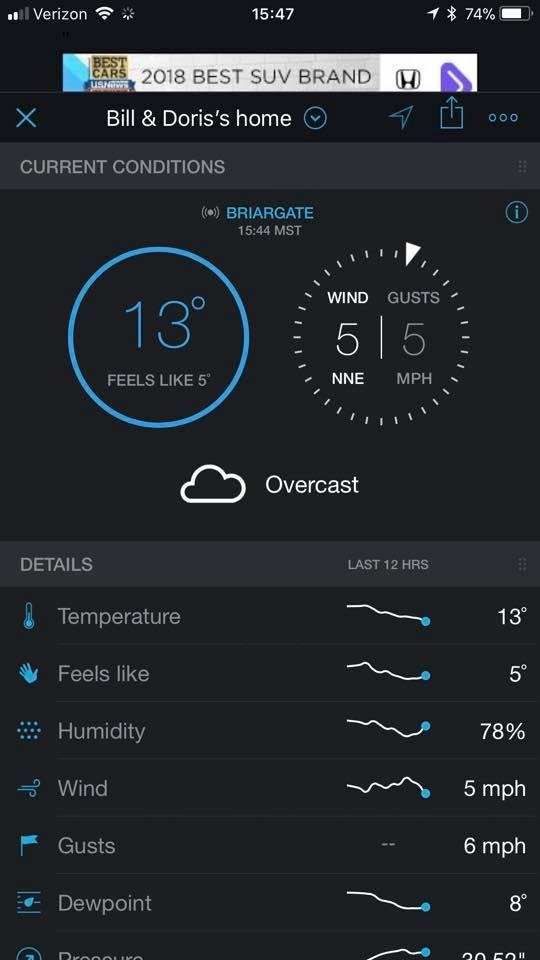Screen dimensions: 540x960
Task: Open the Wind detail row
Action: coord(270,788)
